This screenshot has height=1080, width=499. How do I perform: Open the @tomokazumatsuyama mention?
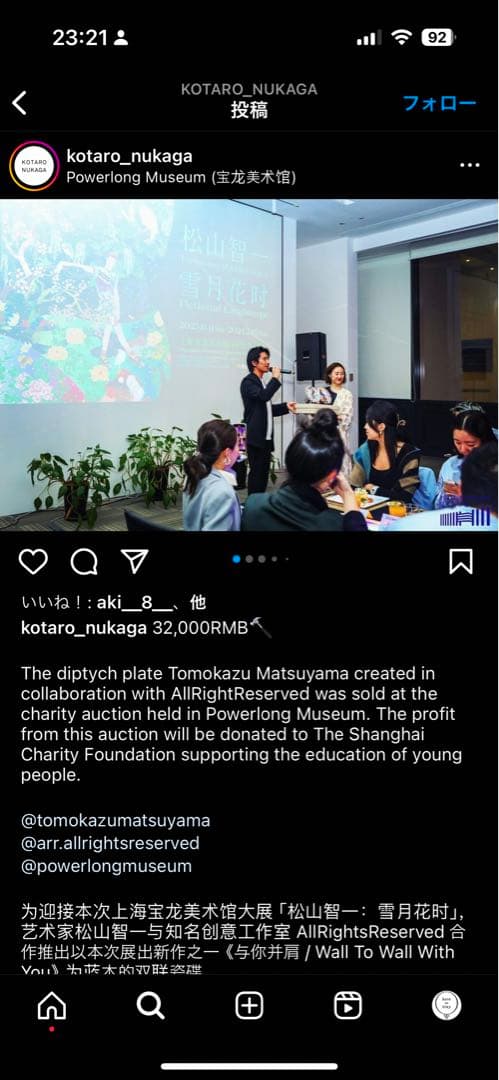116,820
